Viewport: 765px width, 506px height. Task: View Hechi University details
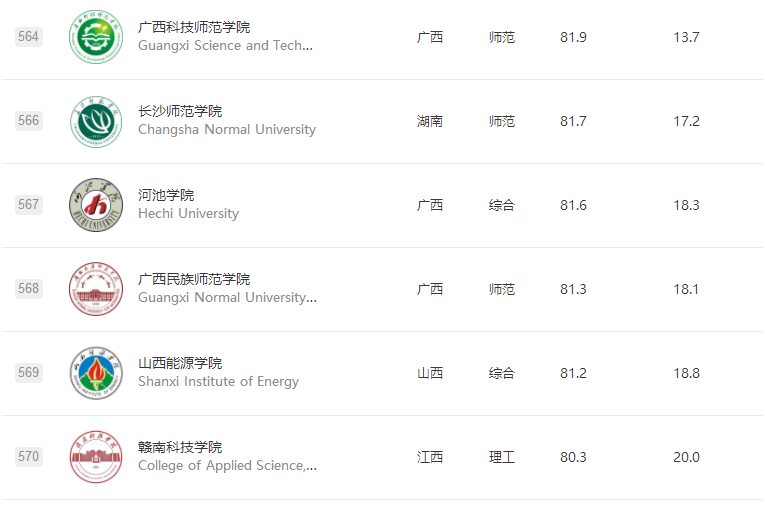click(166, 195)
